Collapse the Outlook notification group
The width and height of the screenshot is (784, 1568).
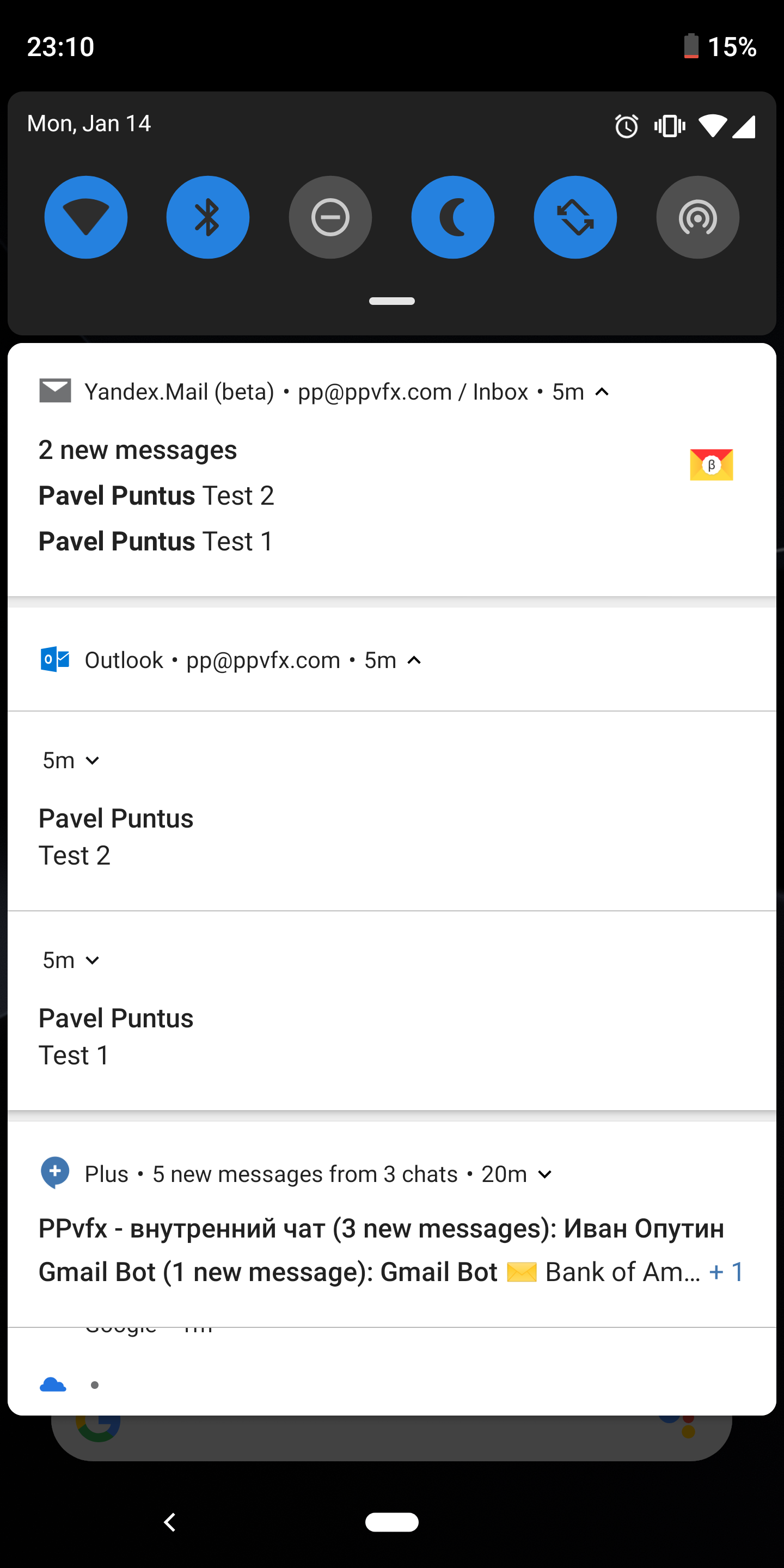click(414, 660)
